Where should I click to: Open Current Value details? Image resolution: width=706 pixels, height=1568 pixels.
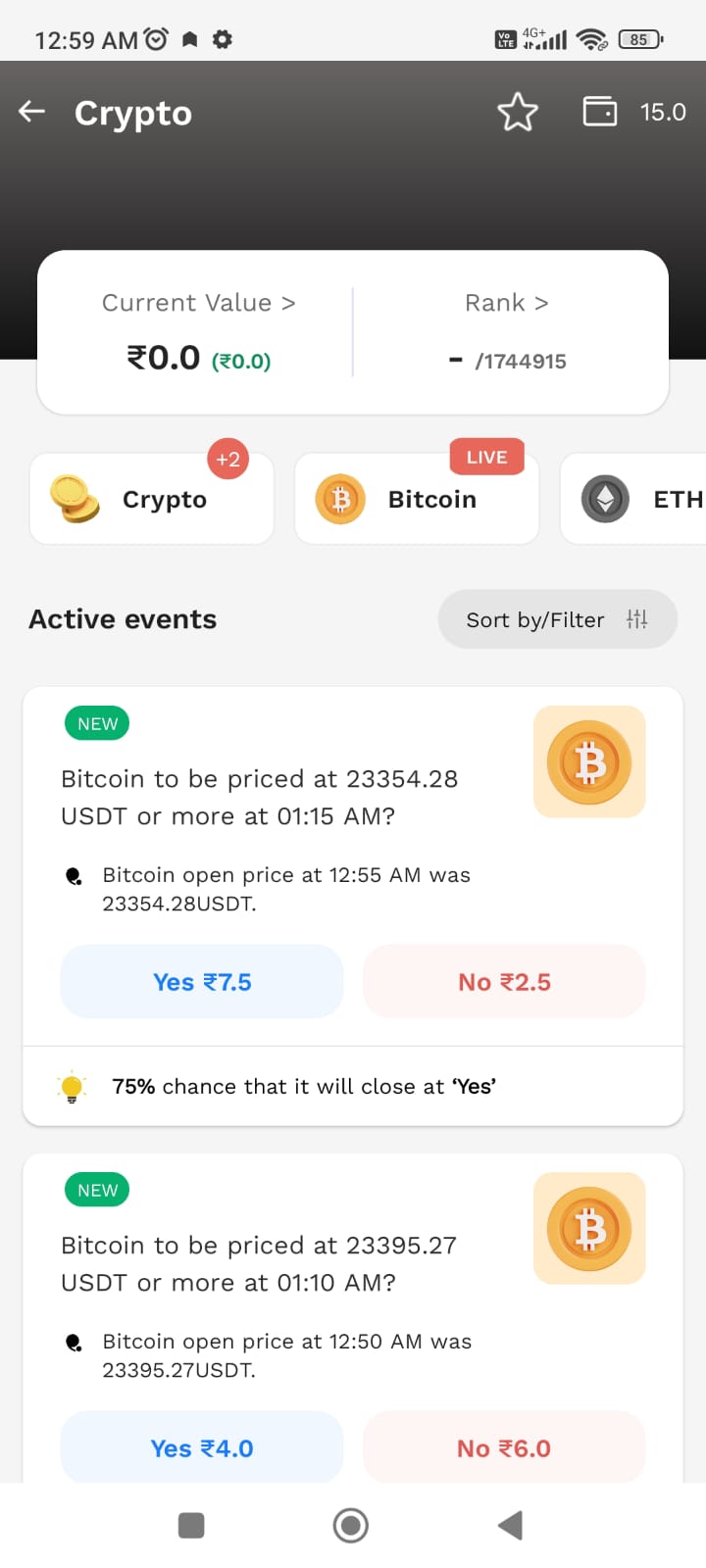tap(198, 303)
